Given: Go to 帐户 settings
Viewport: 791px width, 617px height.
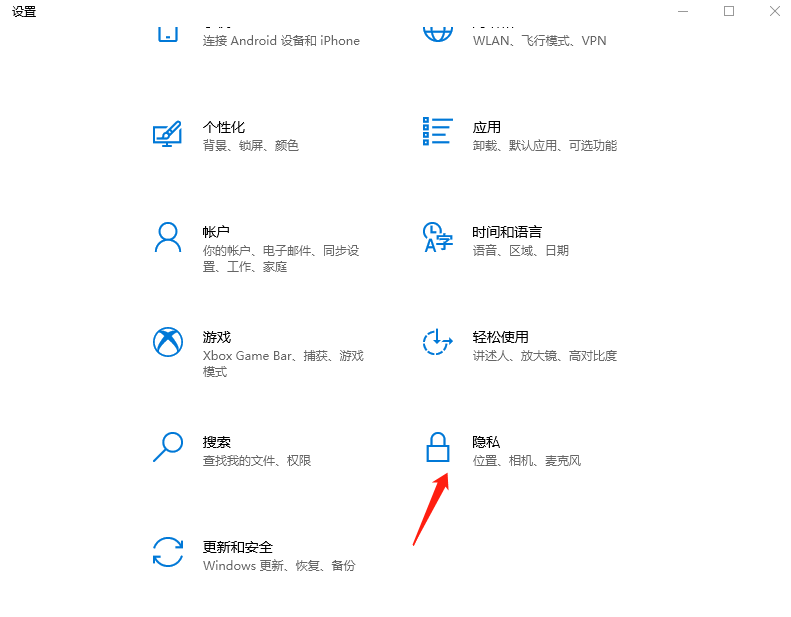Looking at the screenshot, I should tap(217, 232).
